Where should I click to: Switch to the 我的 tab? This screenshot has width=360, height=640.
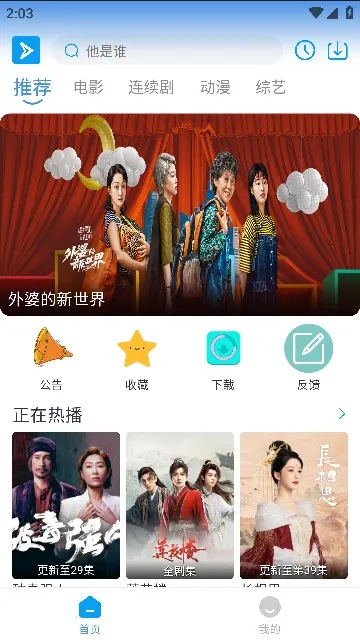(270, 615)
